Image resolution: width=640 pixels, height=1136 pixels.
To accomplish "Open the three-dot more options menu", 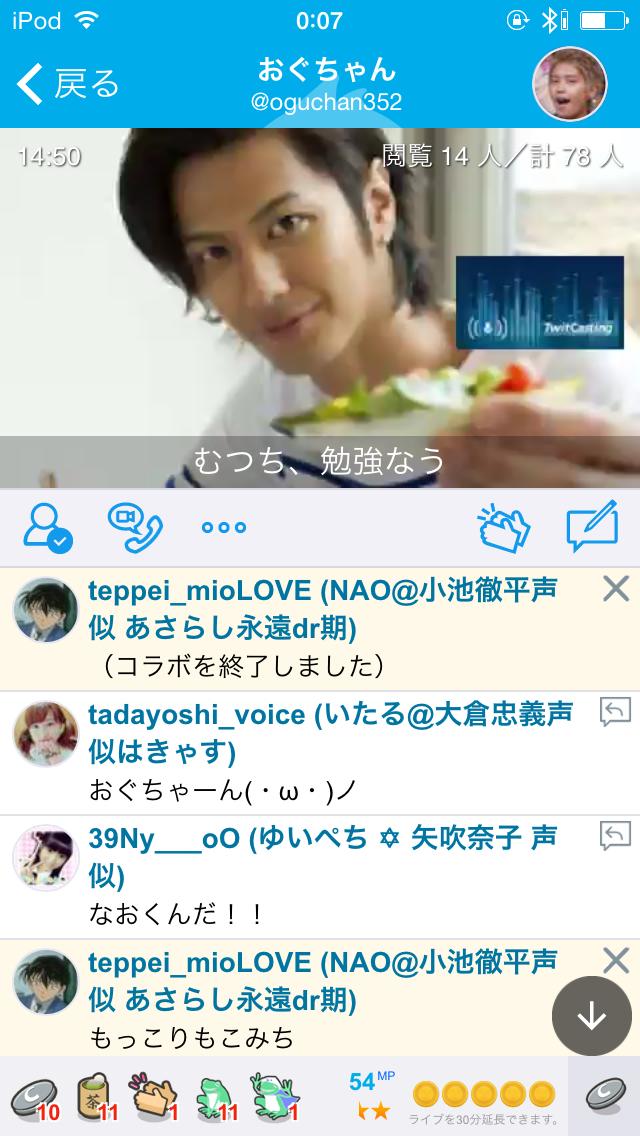I will 223,527.
